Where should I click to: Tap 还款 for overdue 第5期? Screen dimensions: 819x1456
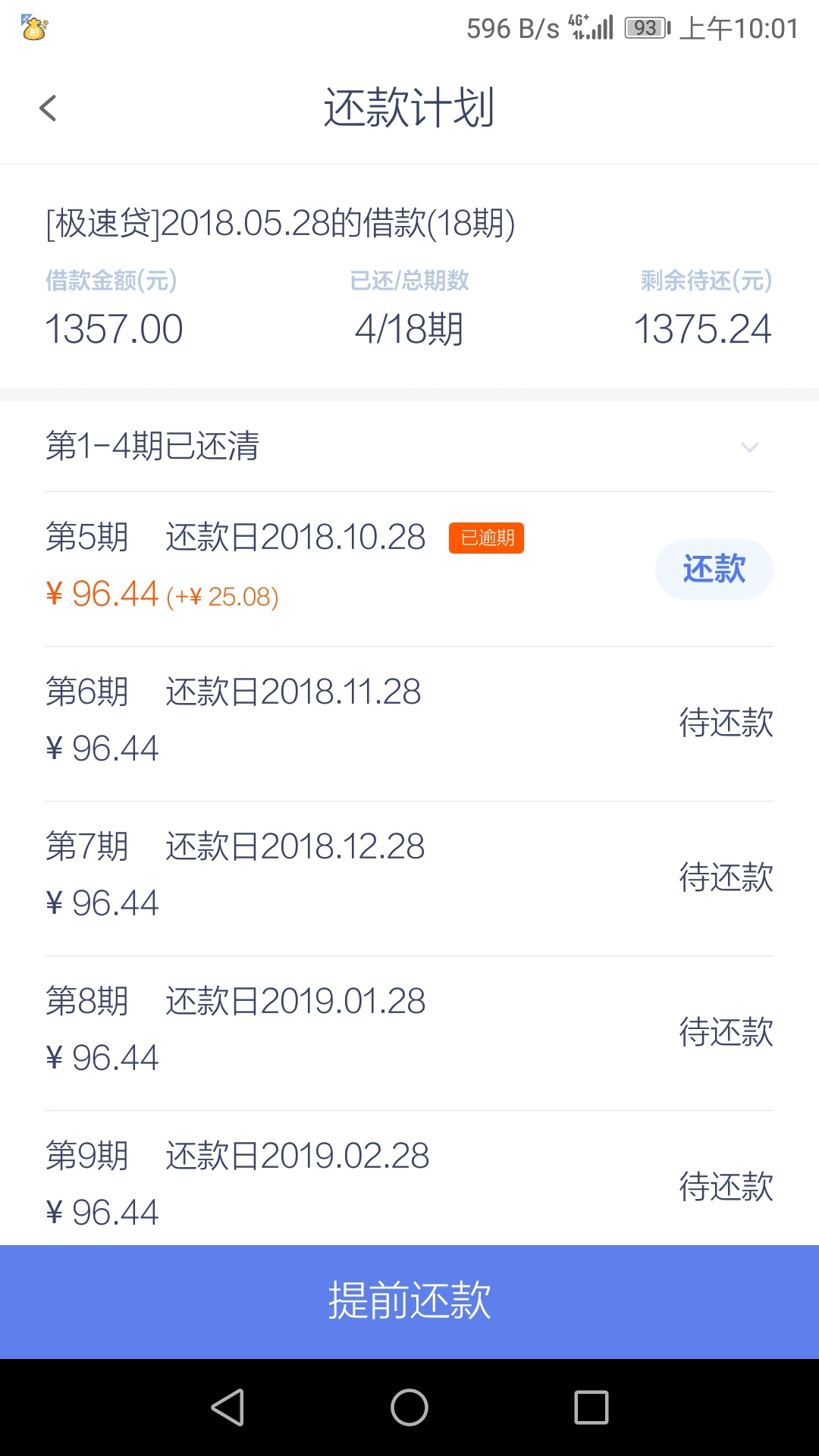pos(714,569)
